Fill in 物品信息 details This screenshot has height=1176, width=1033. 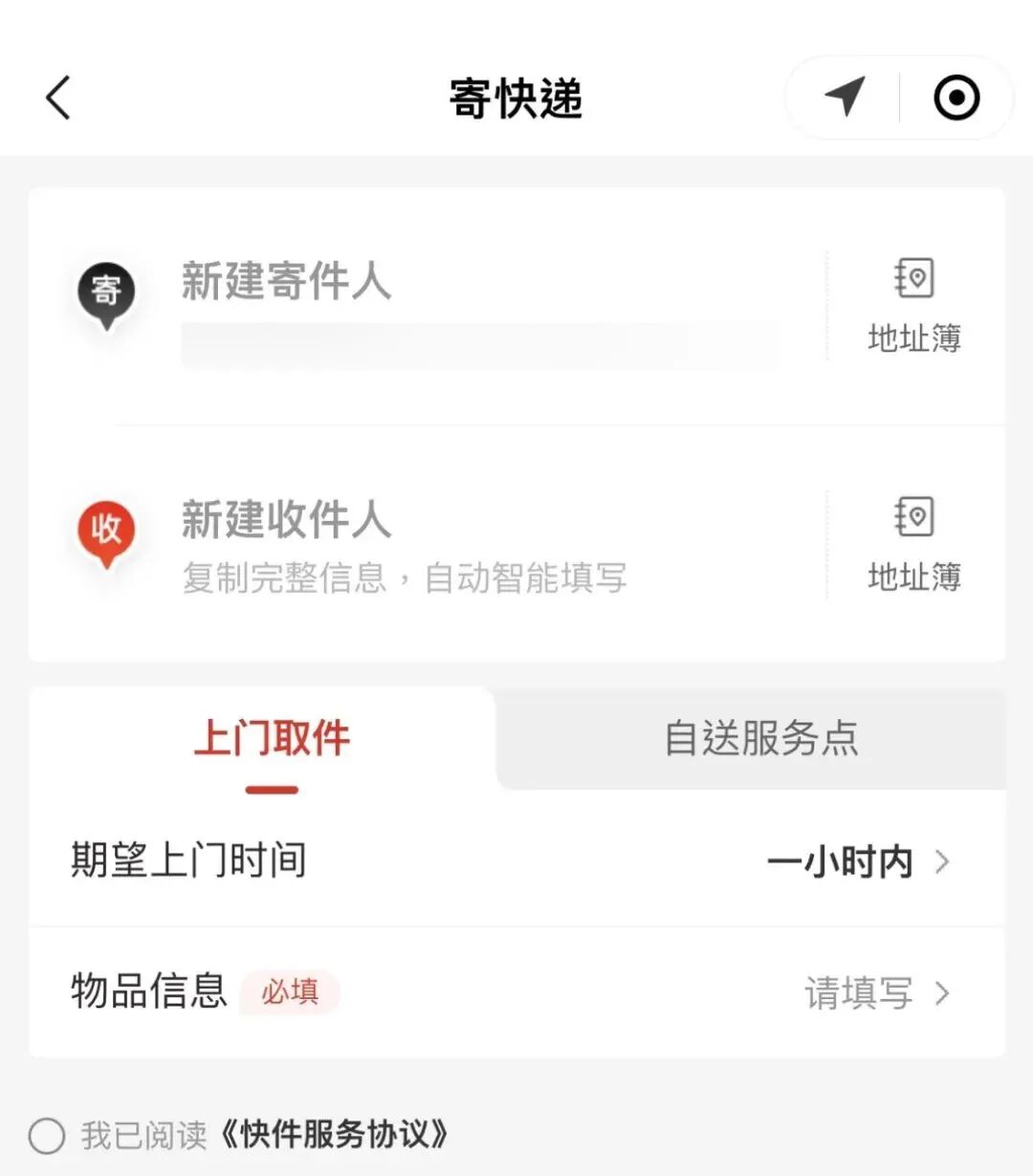click(516, 992)
